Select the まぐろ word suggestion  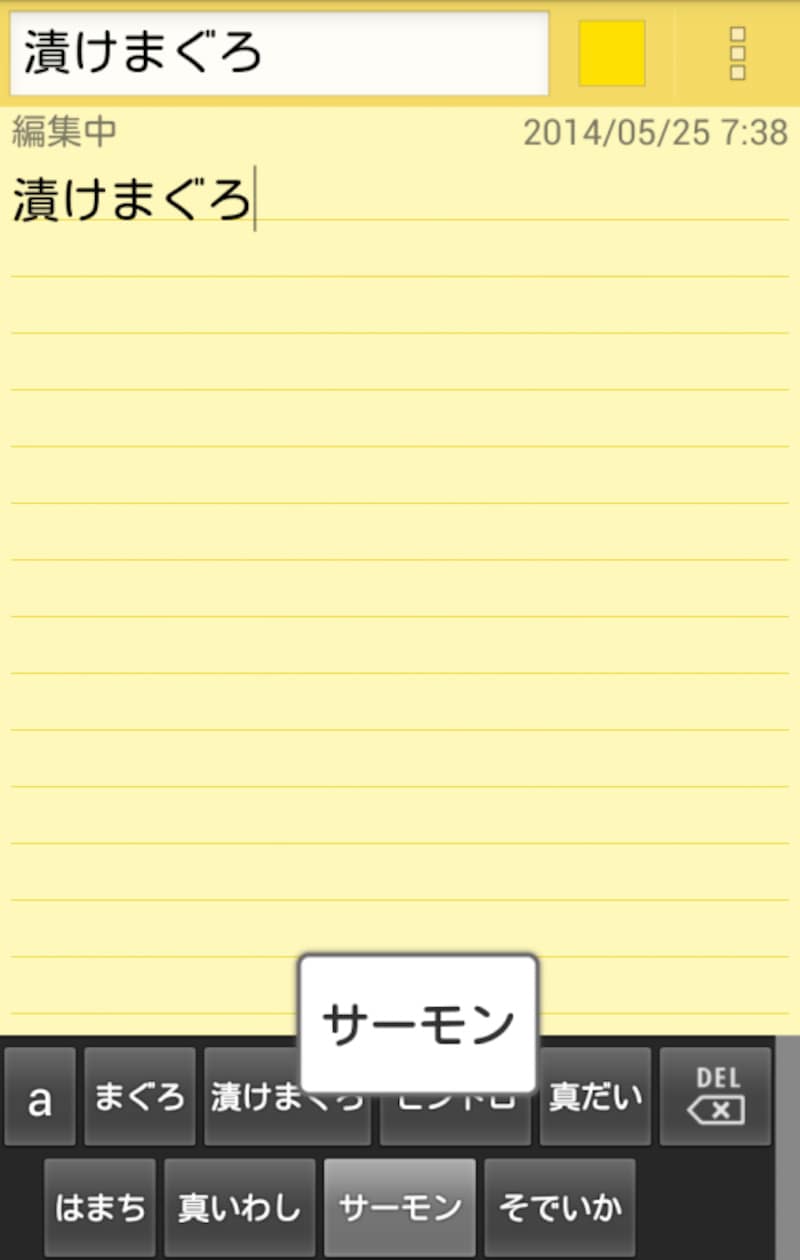click(x=140, y=1096)
